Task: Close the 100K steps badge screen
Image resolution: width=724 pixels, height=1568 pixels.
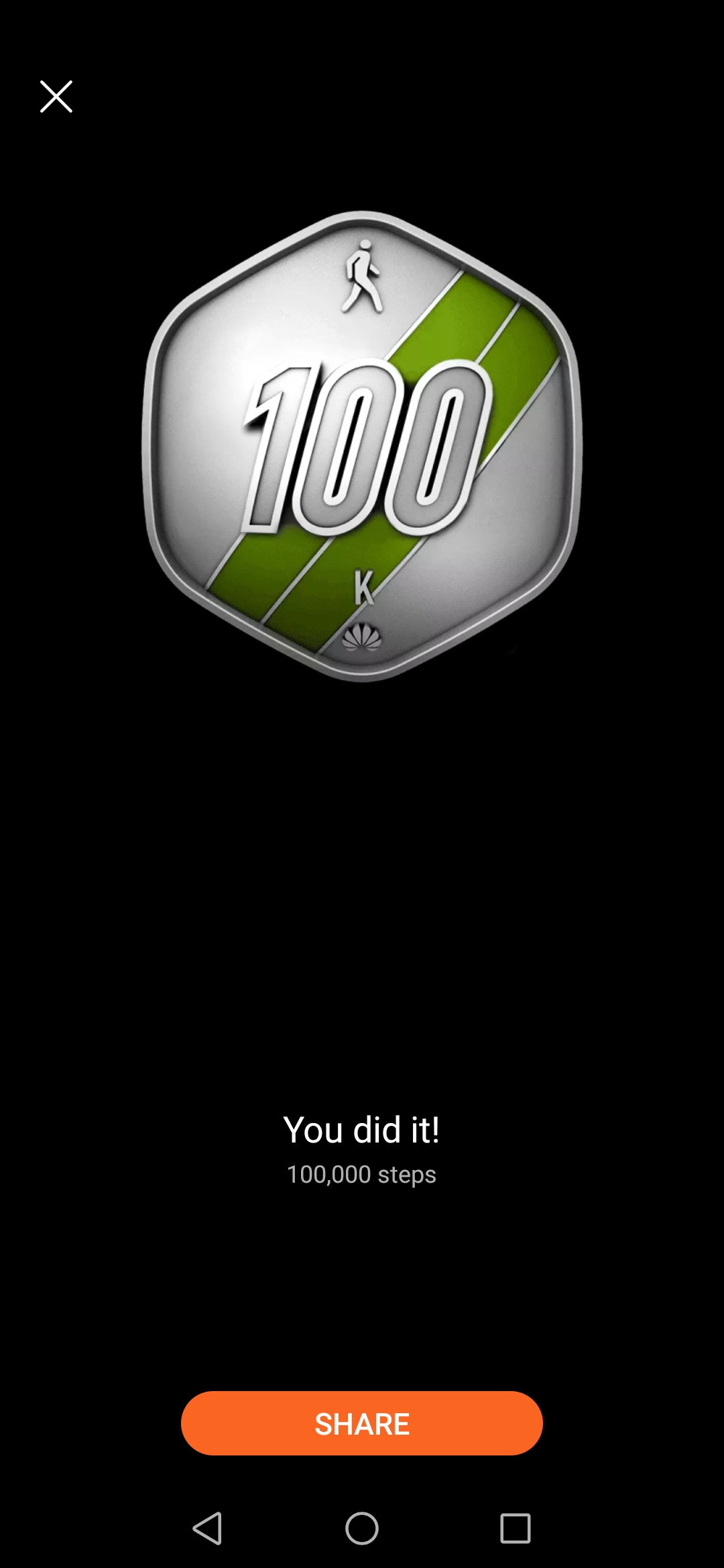Action: [x=56, y=96]
